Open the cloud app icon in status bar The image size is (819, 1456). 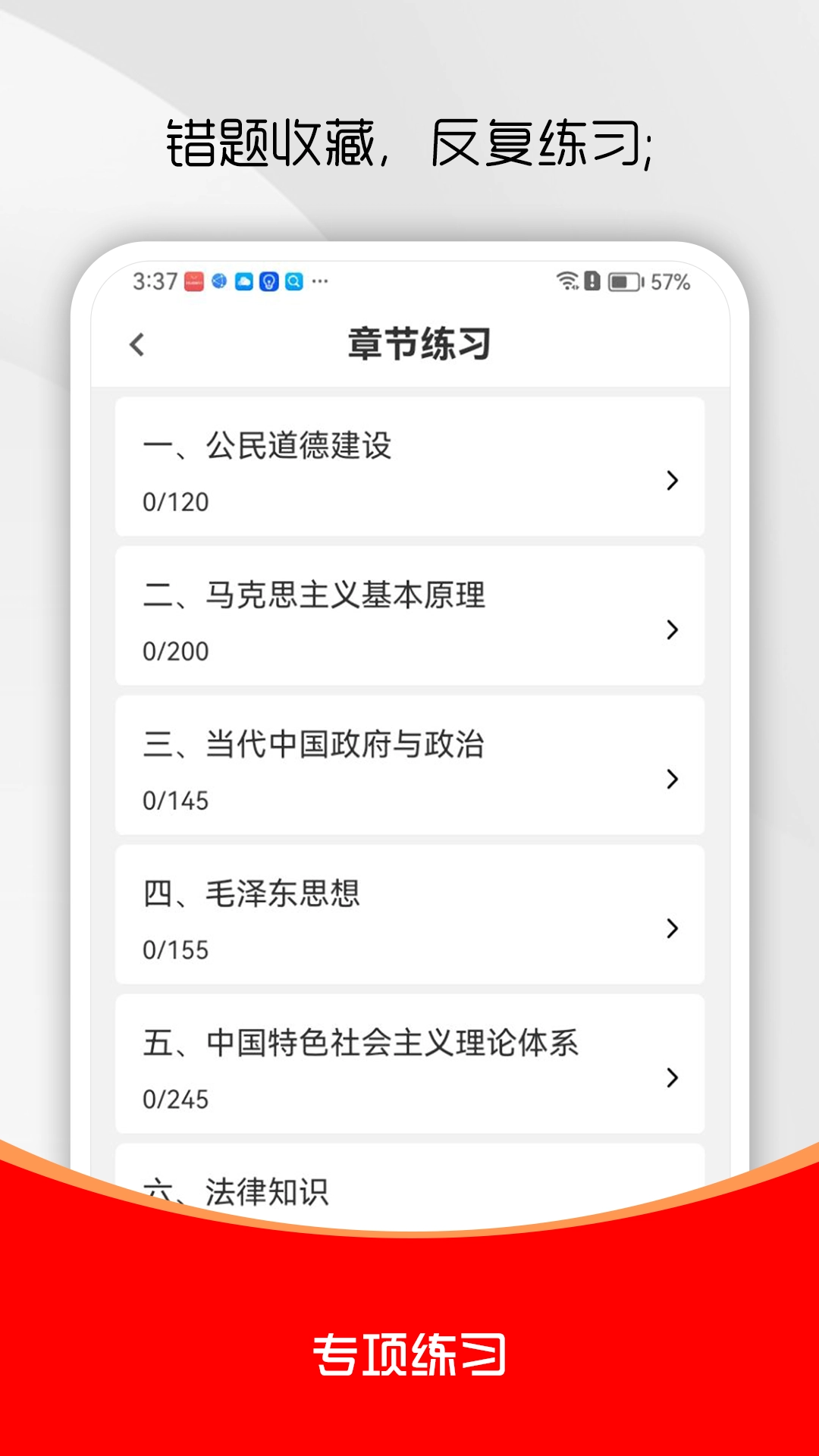click(x=243, y=281)
